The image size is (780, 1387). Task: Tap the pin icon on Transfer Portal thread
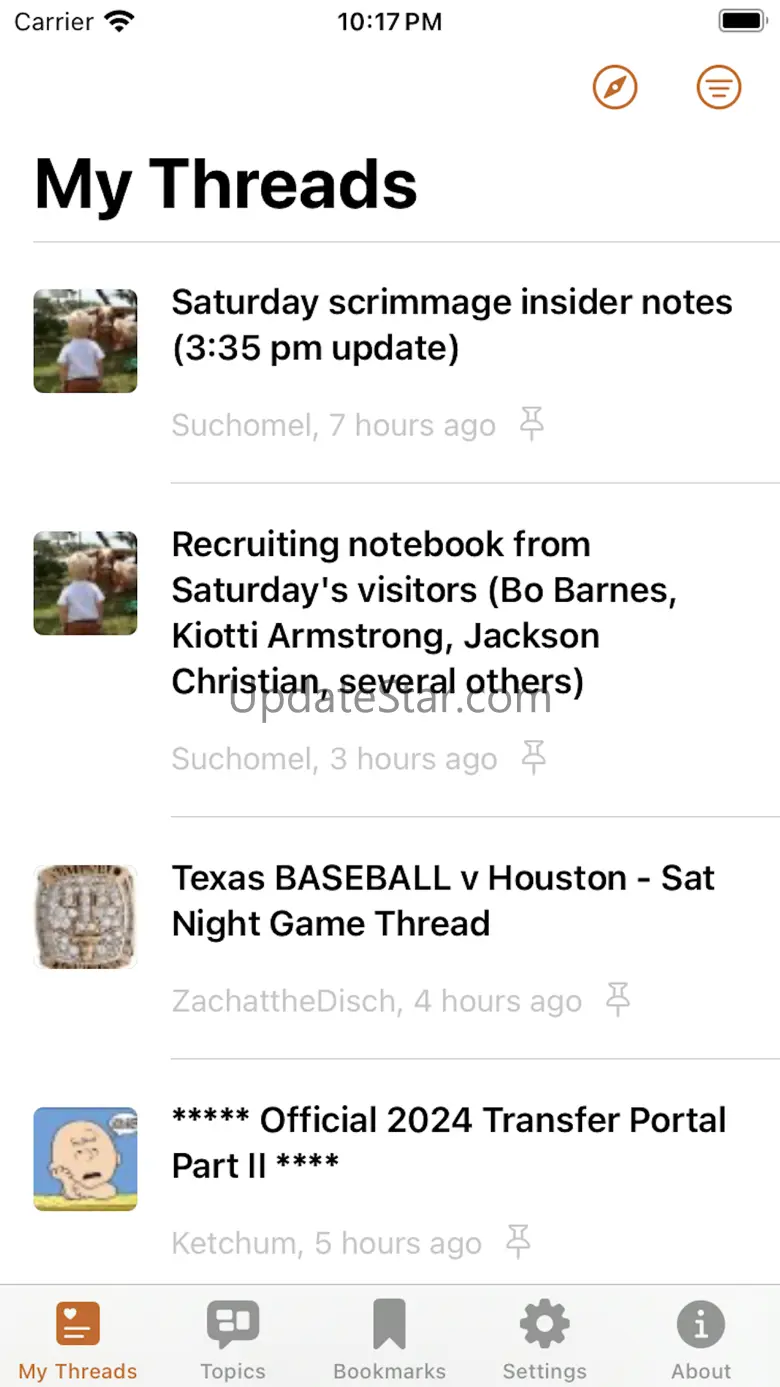518,1243
